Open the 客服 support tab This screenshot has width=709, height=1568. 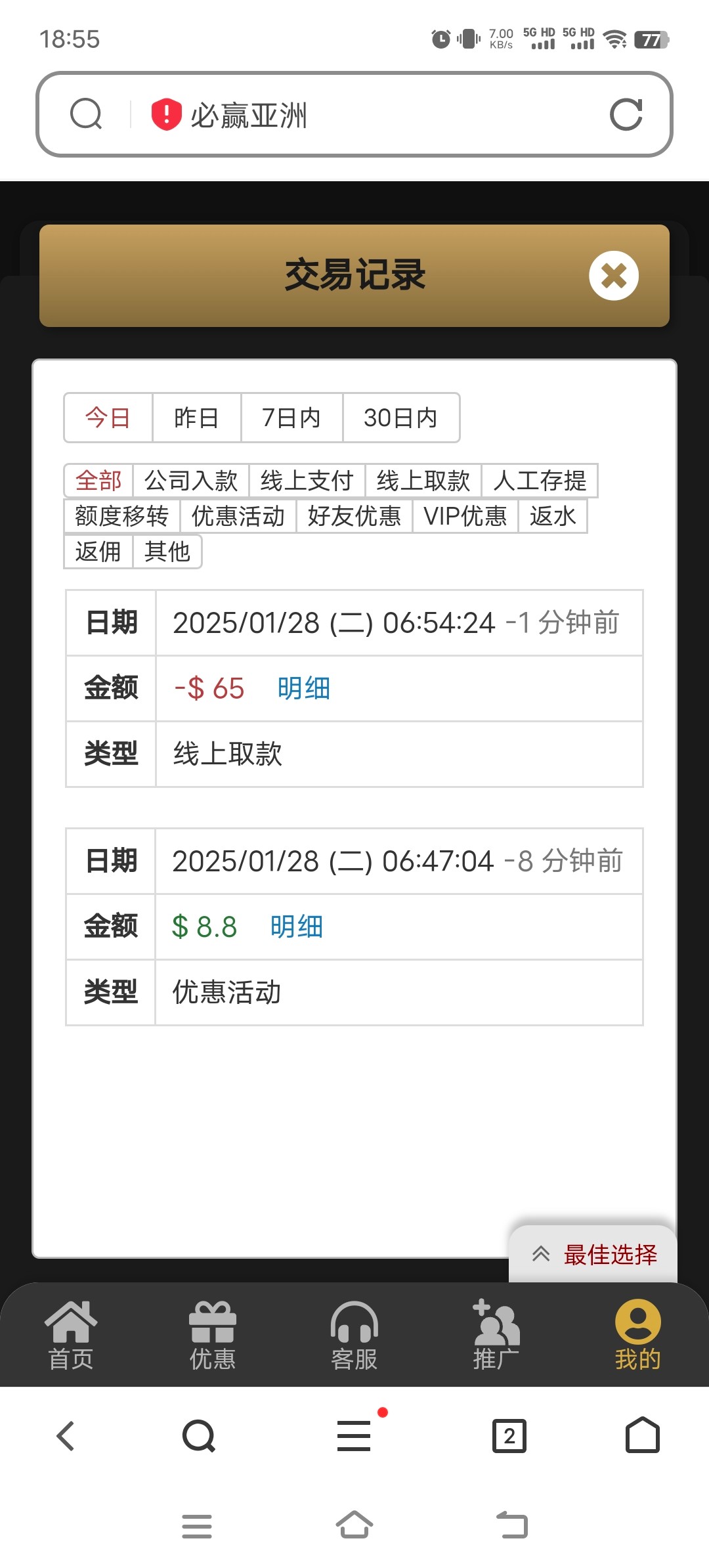[354, 1336]
